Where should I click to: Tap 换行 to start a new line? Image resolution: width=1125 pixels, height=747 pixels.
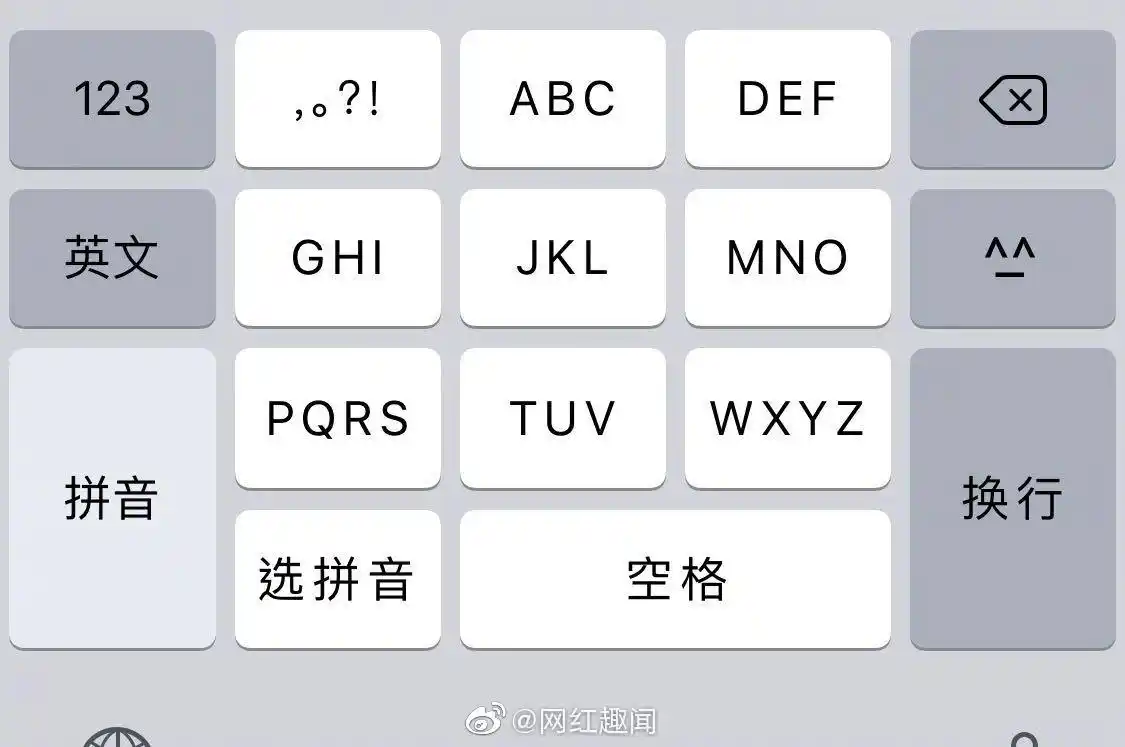[1012, 498]
